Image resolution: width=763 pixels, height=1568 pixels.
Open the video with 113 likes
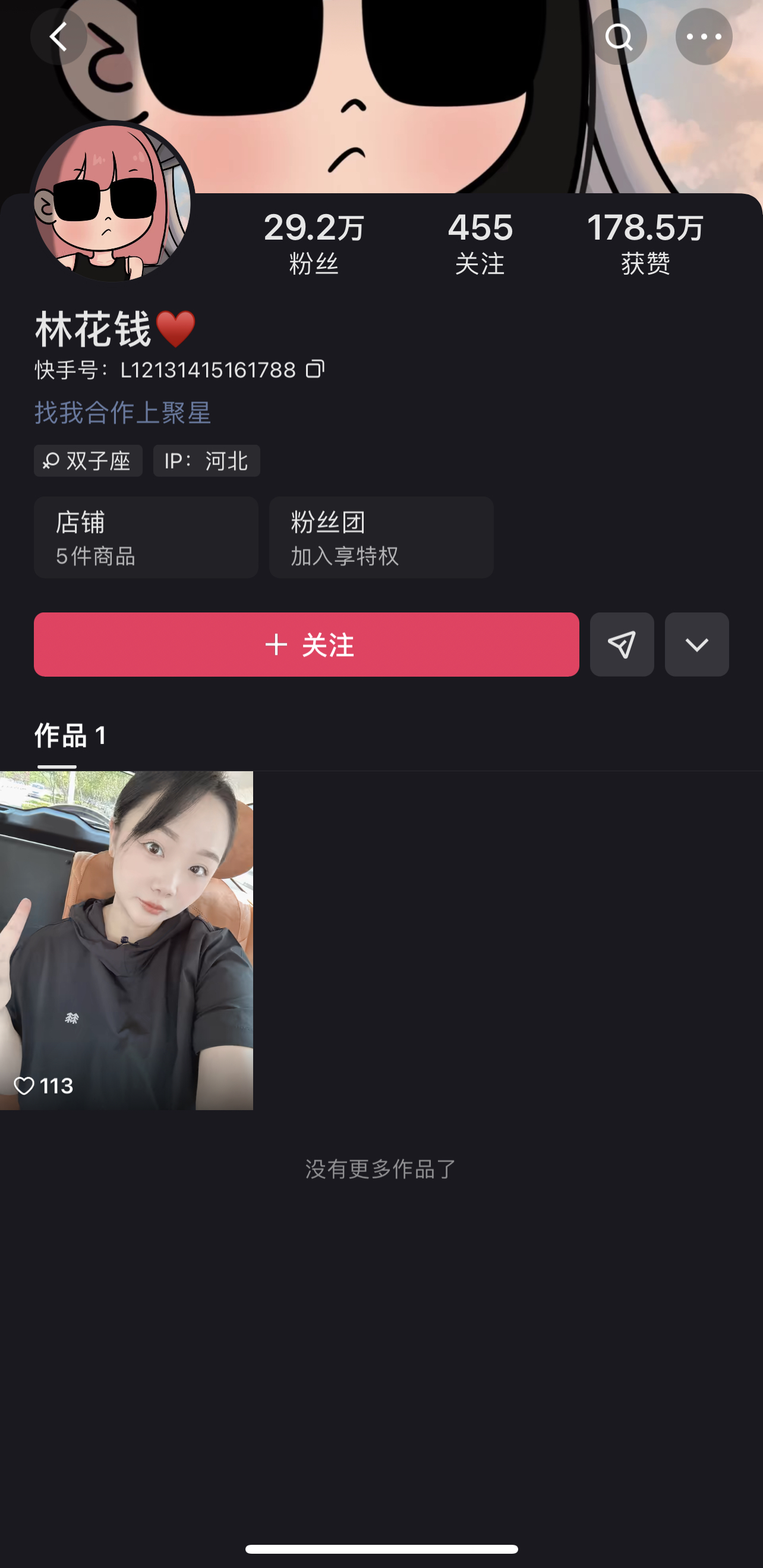click(x=127, y=940)
